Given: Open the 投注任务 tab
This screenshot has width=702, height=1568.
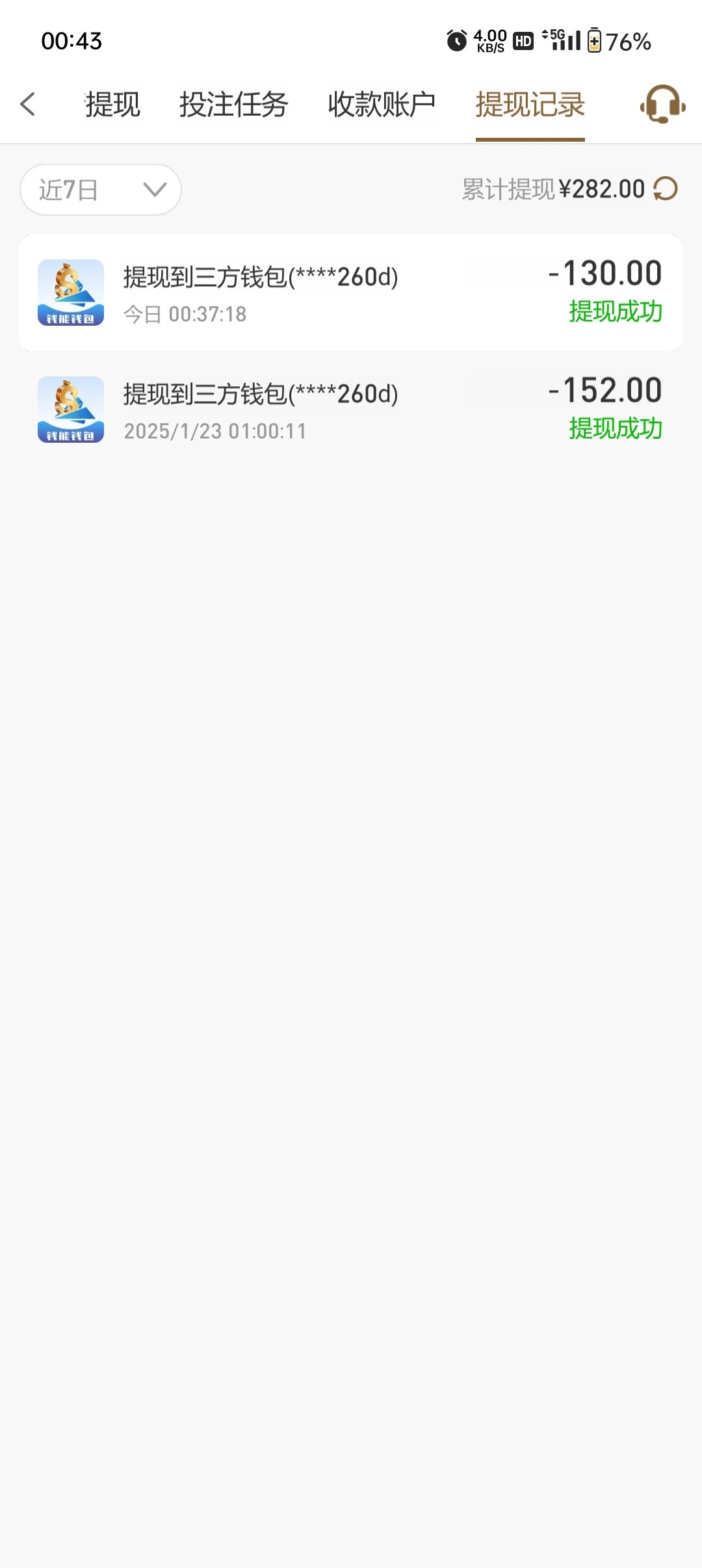Looking at the screenshot, I should 233,105.
